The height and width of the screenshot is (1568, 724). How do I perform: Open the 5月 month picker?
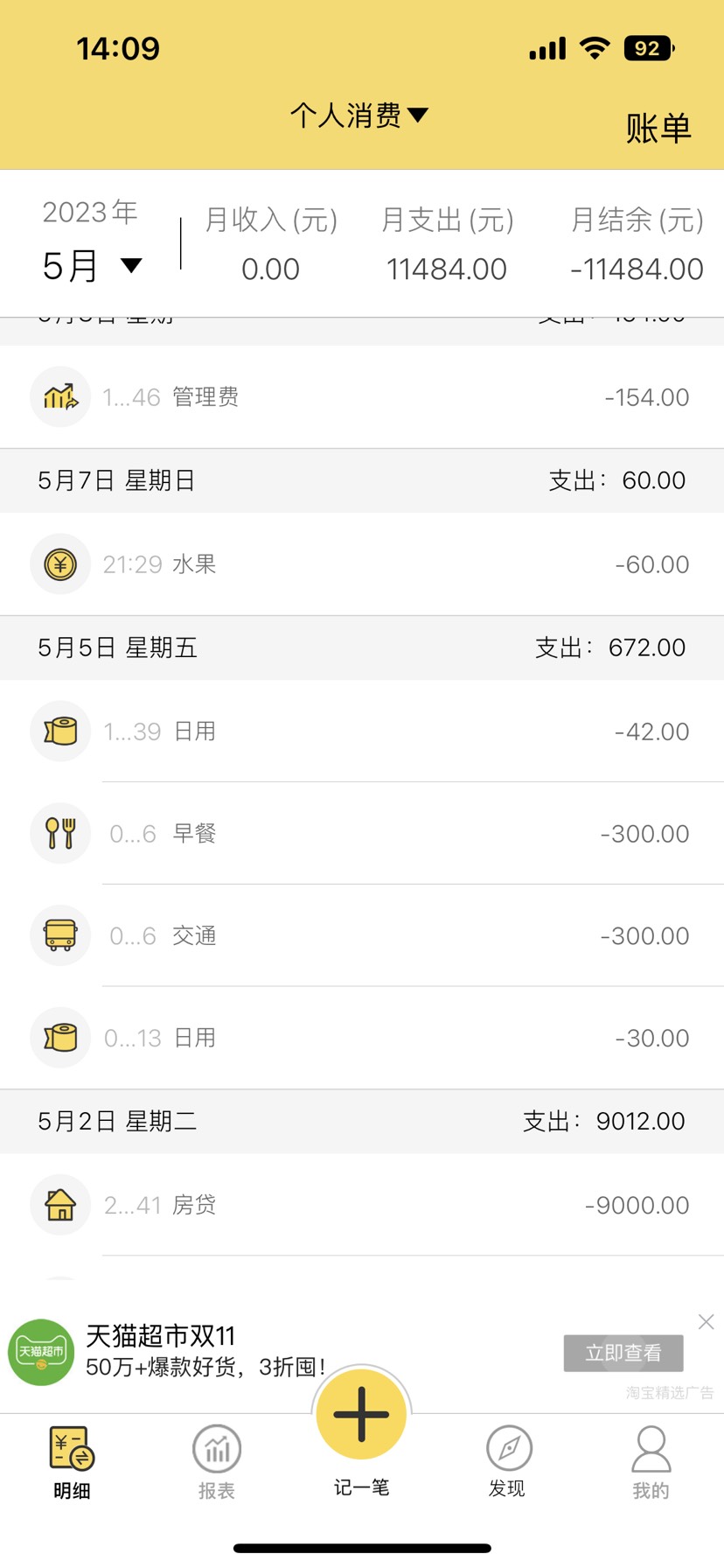(x=92, y=266)
